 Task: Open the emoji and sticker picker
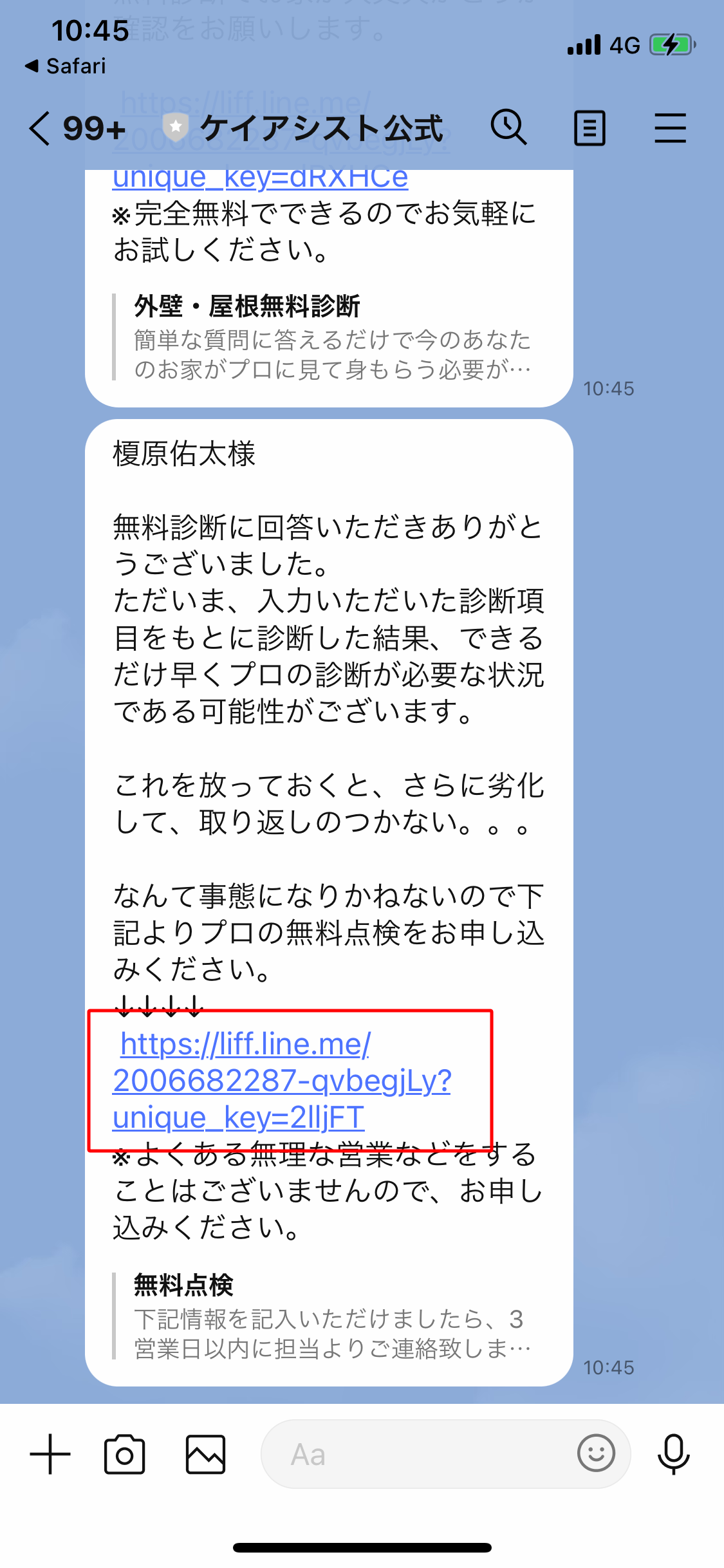tap(596, 1453)
